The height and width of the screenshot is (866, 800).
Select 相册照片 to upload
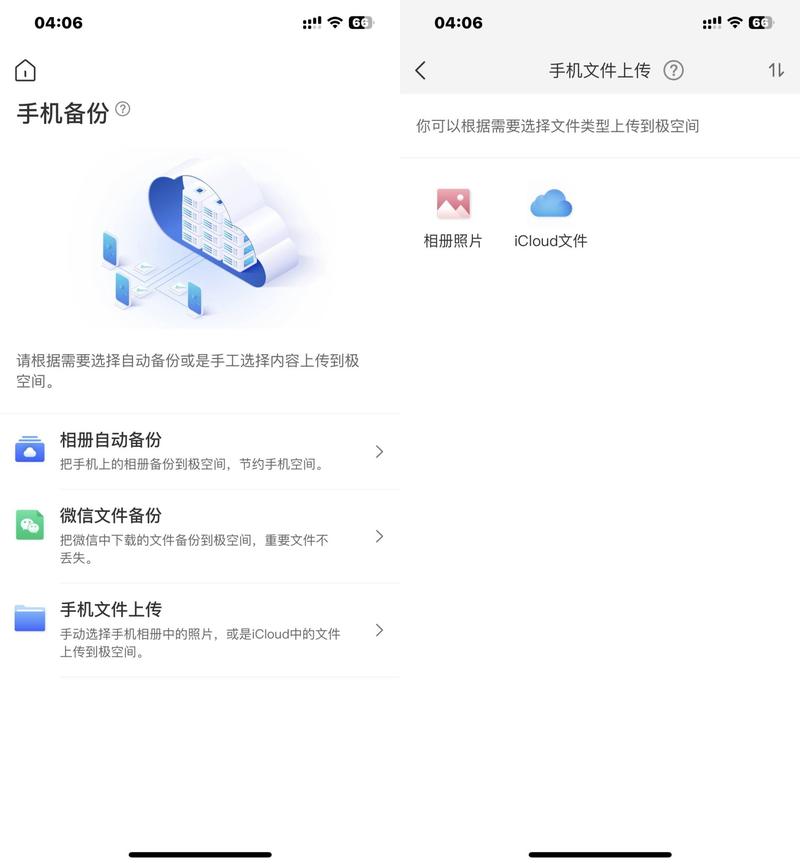coord(453,217)
